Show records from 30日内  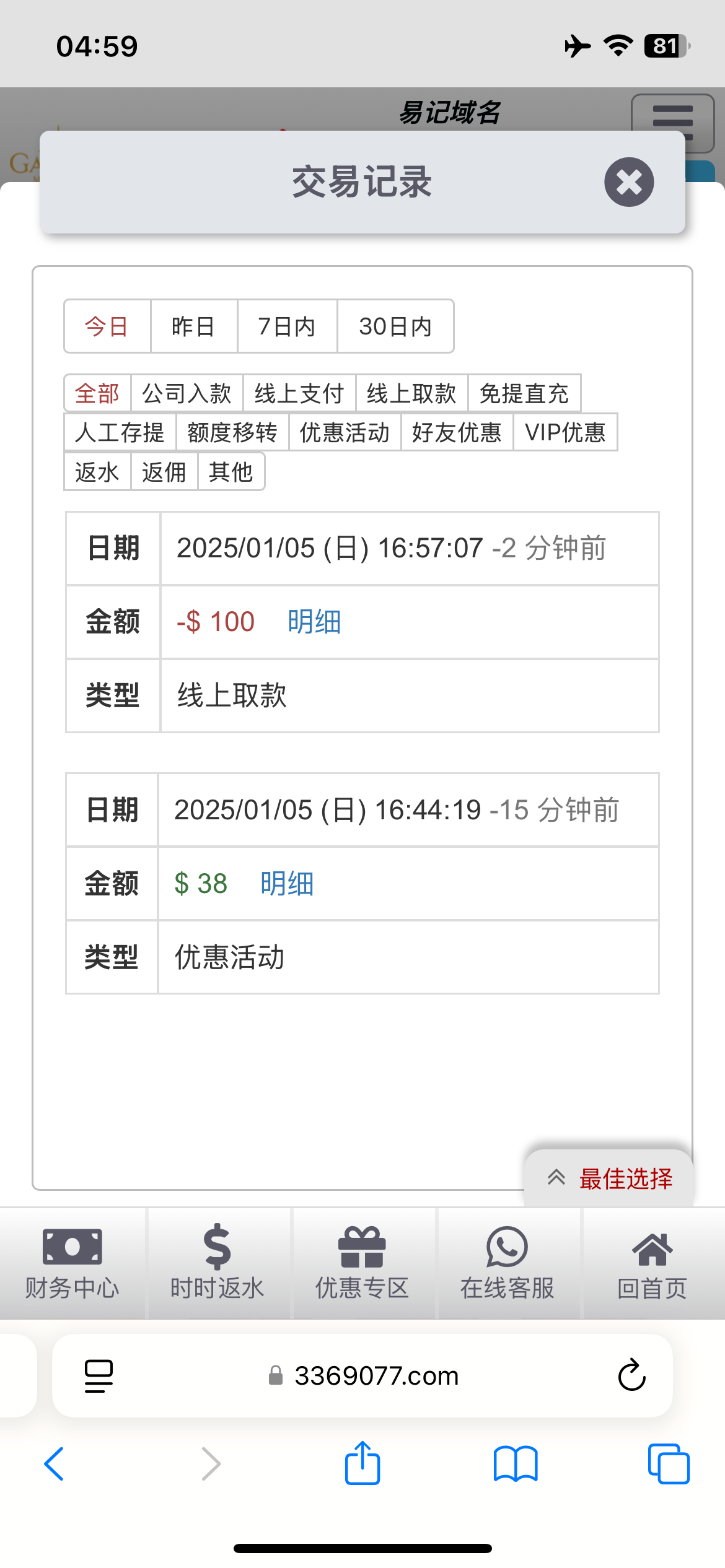tap(395, 326)
